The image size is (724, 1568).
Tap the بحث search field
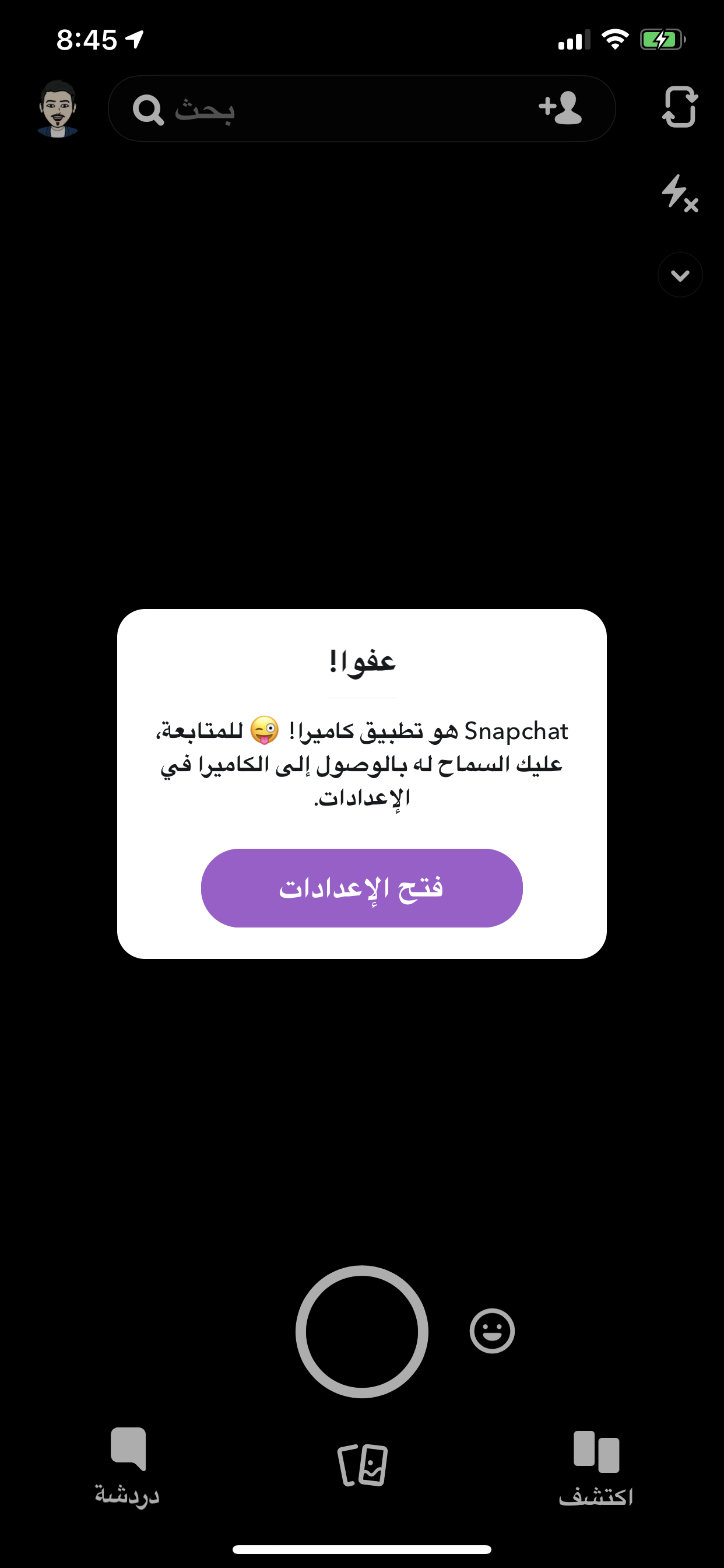click(x=340, y=109)
